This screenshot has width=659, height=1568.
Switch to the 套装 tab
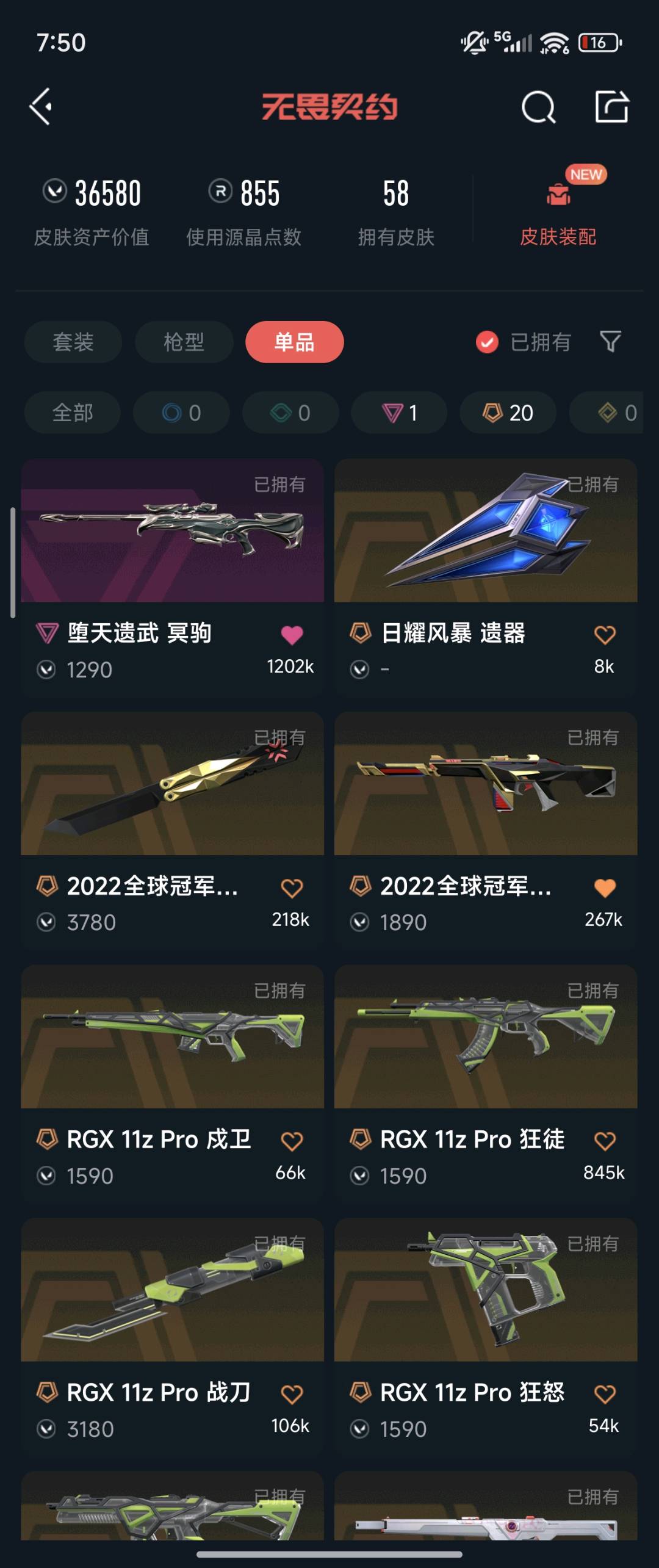73,342
